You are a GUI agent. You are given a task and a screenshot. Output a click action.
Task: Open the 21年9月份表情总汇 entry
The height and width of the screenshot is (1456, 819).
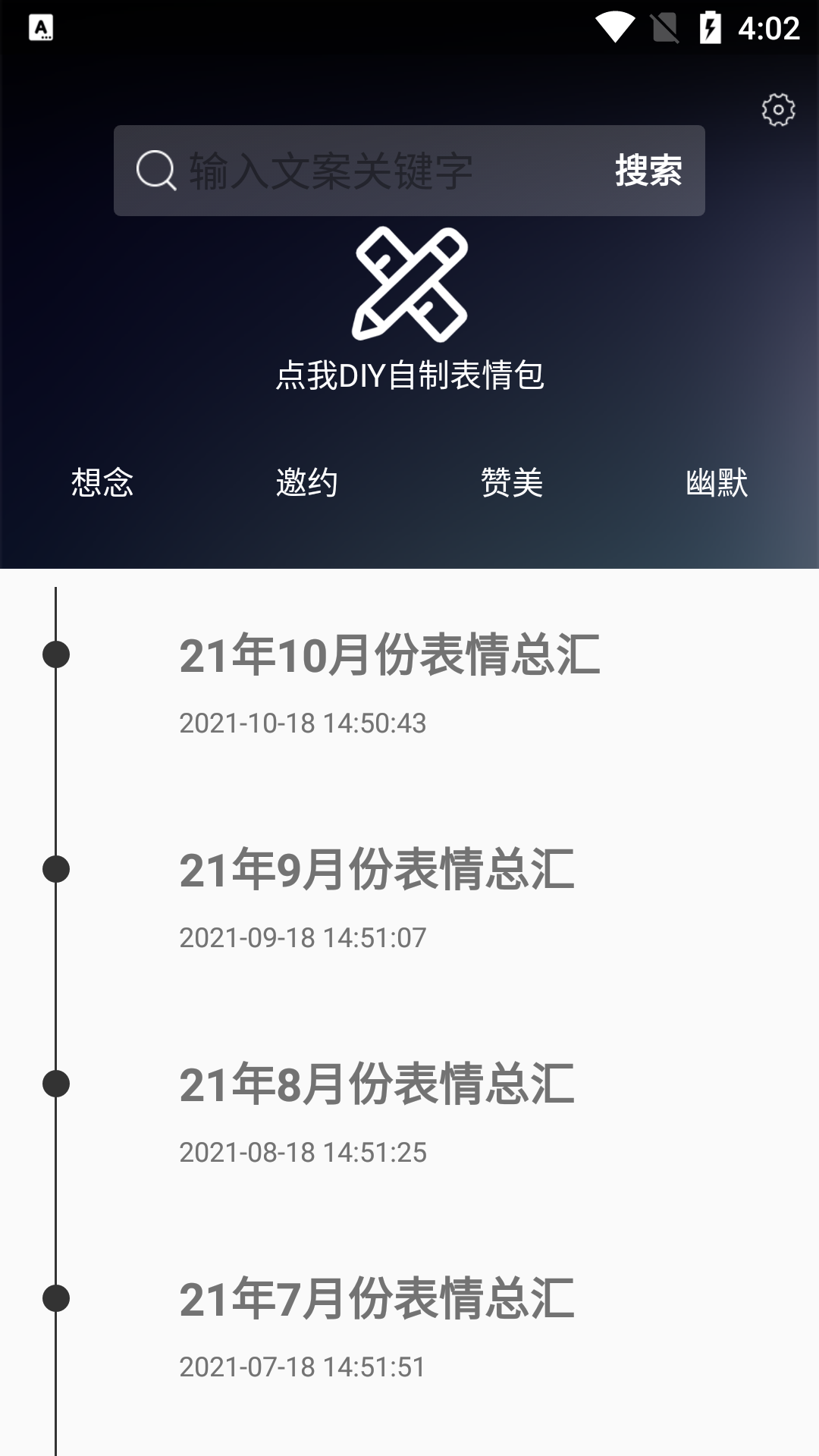(377, 872)
